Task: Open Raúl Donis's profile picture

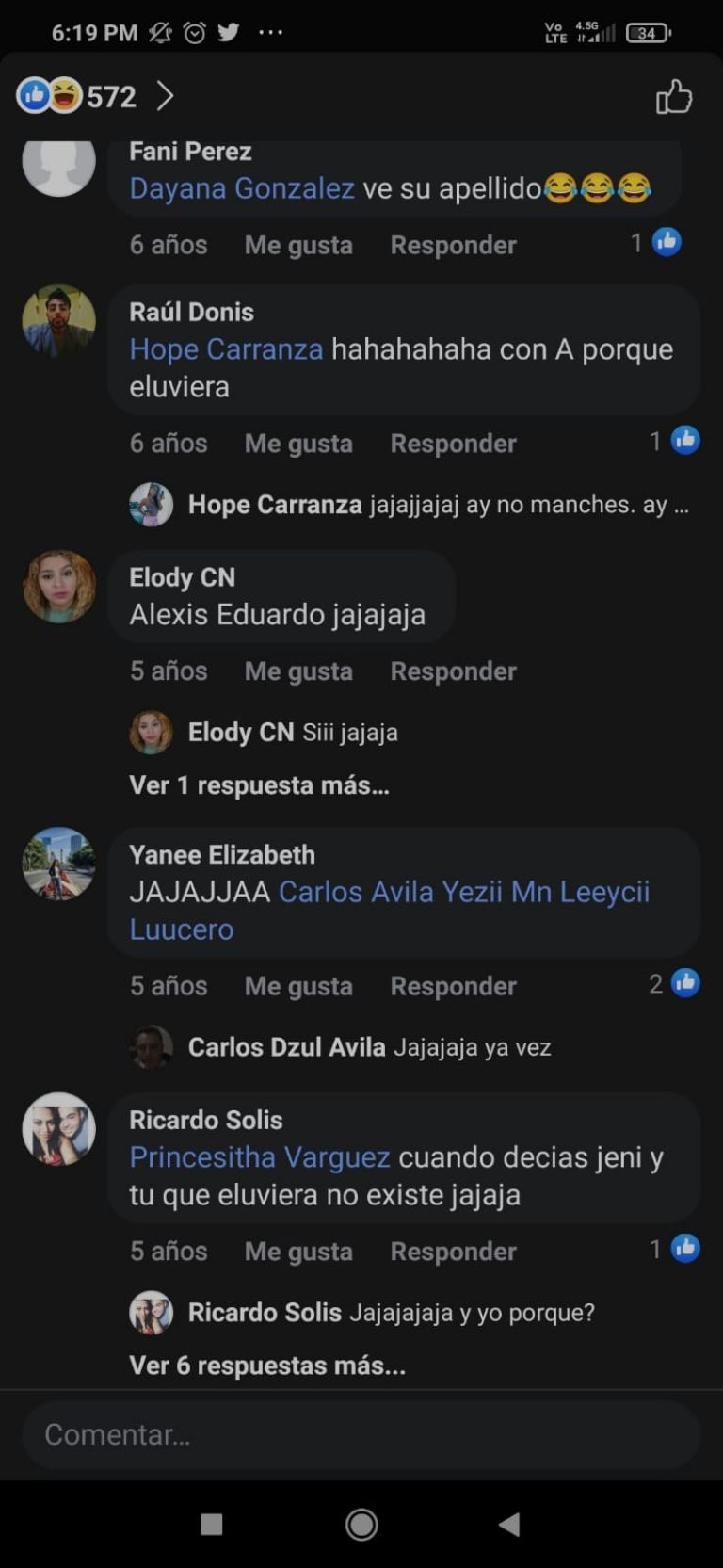Action: click(58, 321)
